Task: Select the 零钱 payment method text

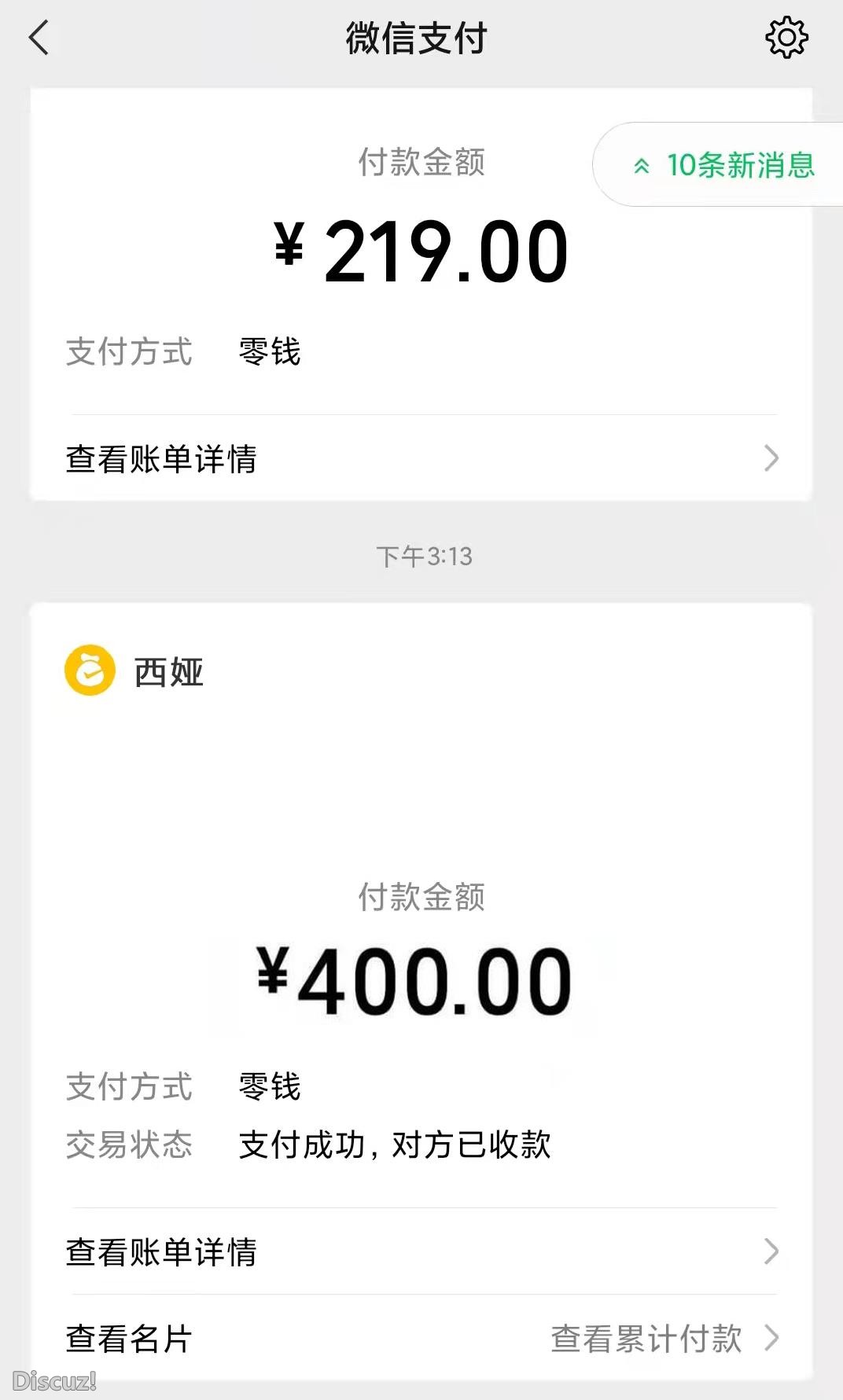Action: tap(267, 353)
